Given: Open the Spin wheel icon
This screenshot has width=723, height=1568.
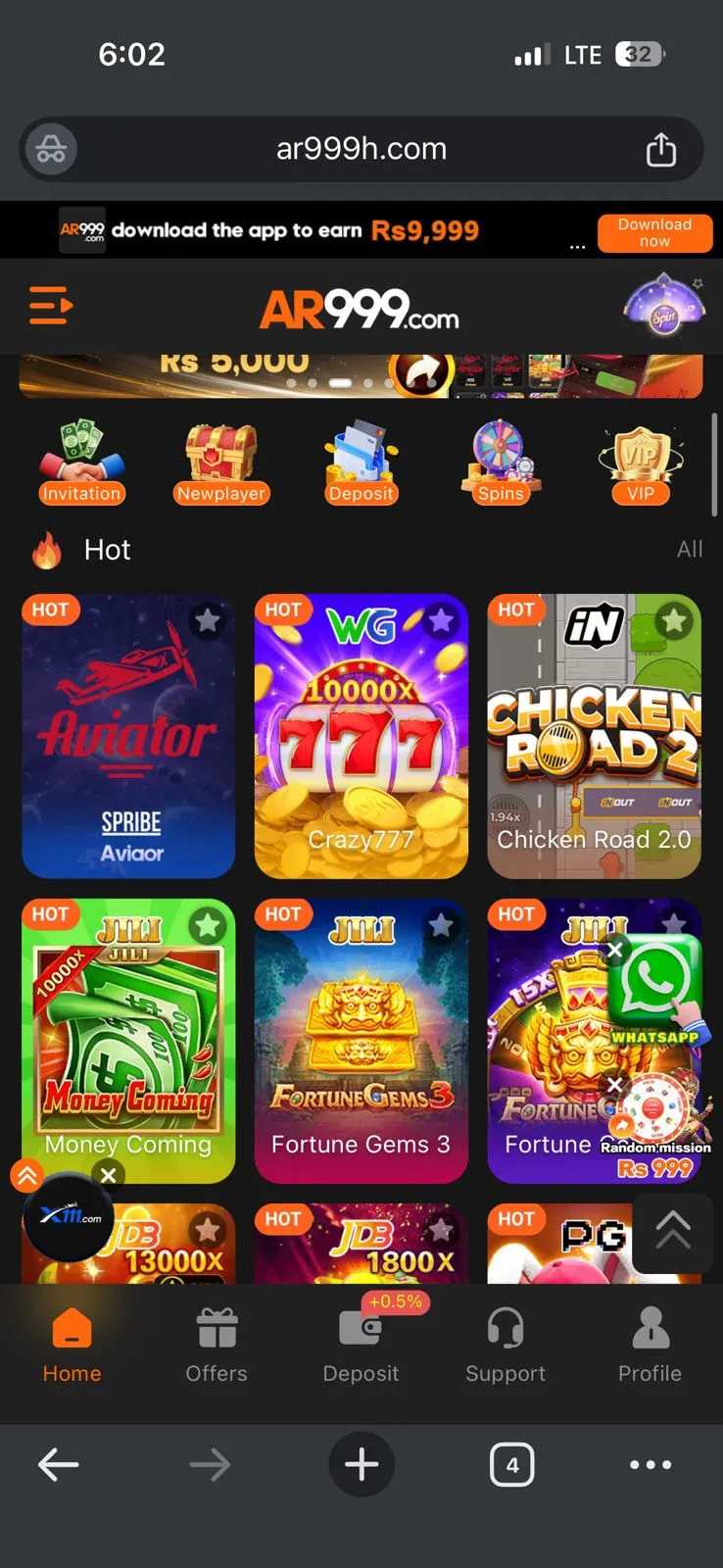Looking at the screenshot, I should point(664,307).
